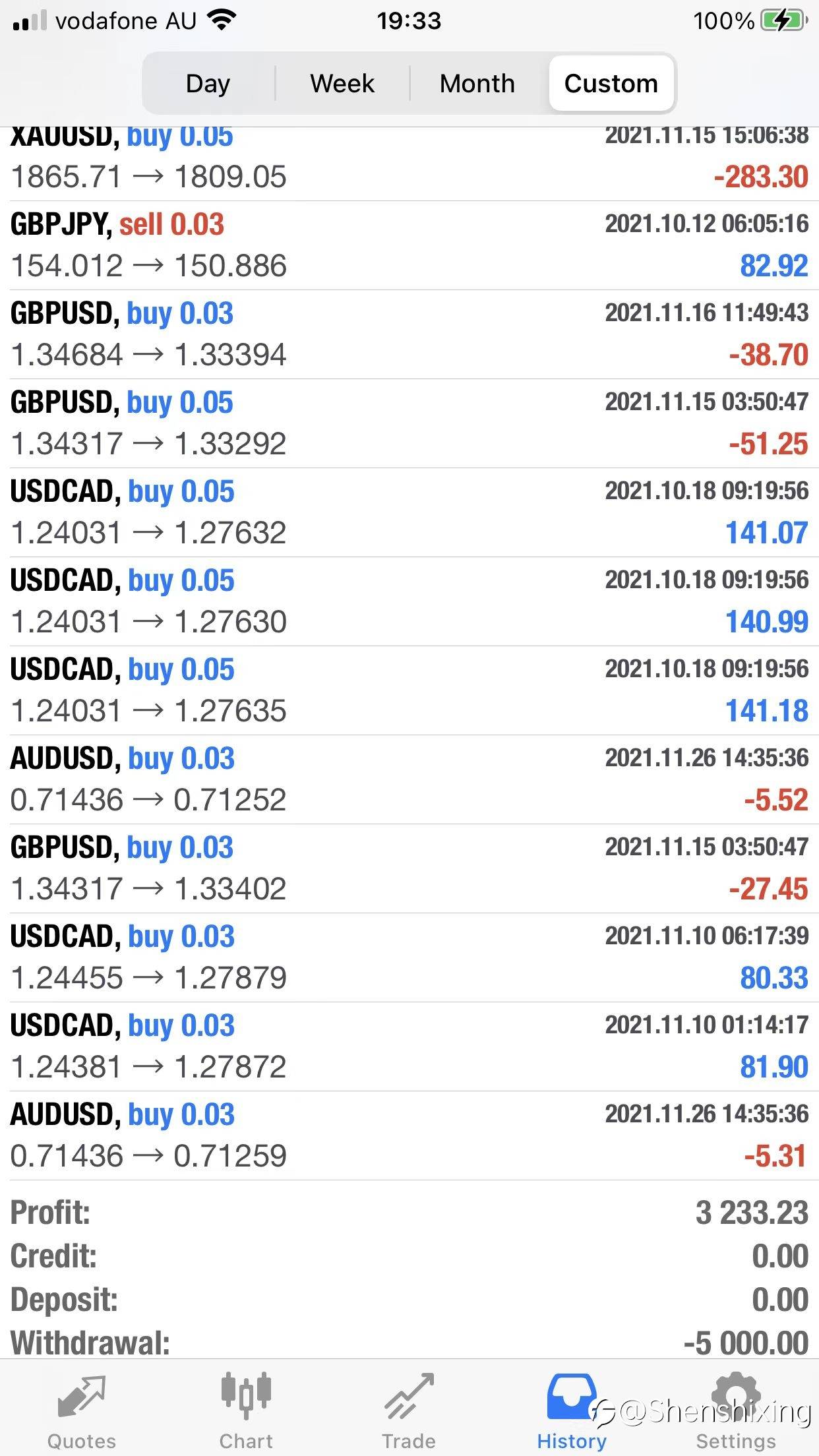819x1456 pixels.
Task: Expand the USDCAD trade with 80.33 profit
Action: 409,957
